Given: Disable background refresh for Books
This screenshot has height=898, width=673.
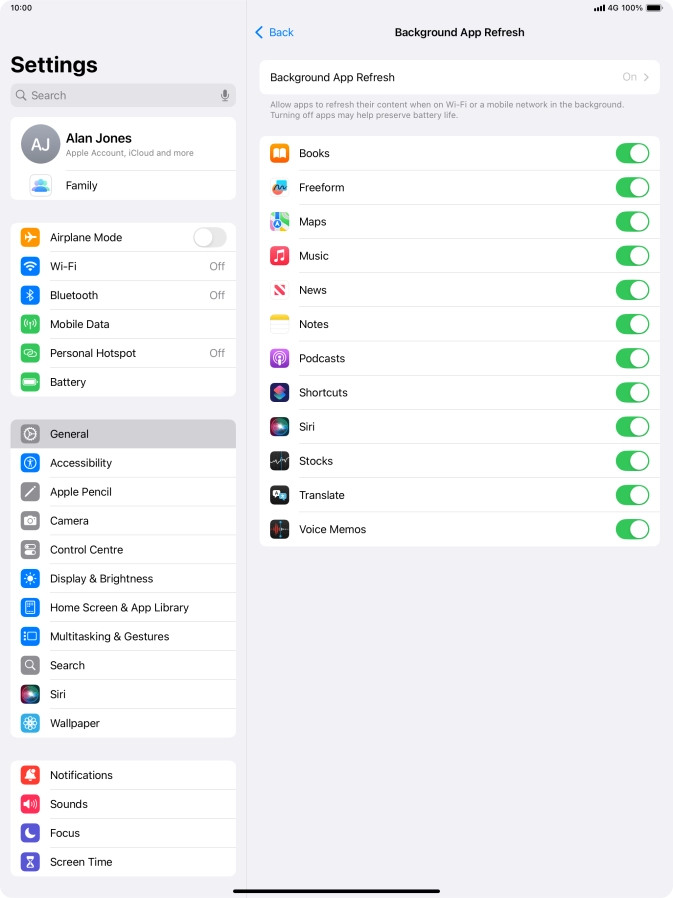Looking at the screenshot, I should coord(632,153).
